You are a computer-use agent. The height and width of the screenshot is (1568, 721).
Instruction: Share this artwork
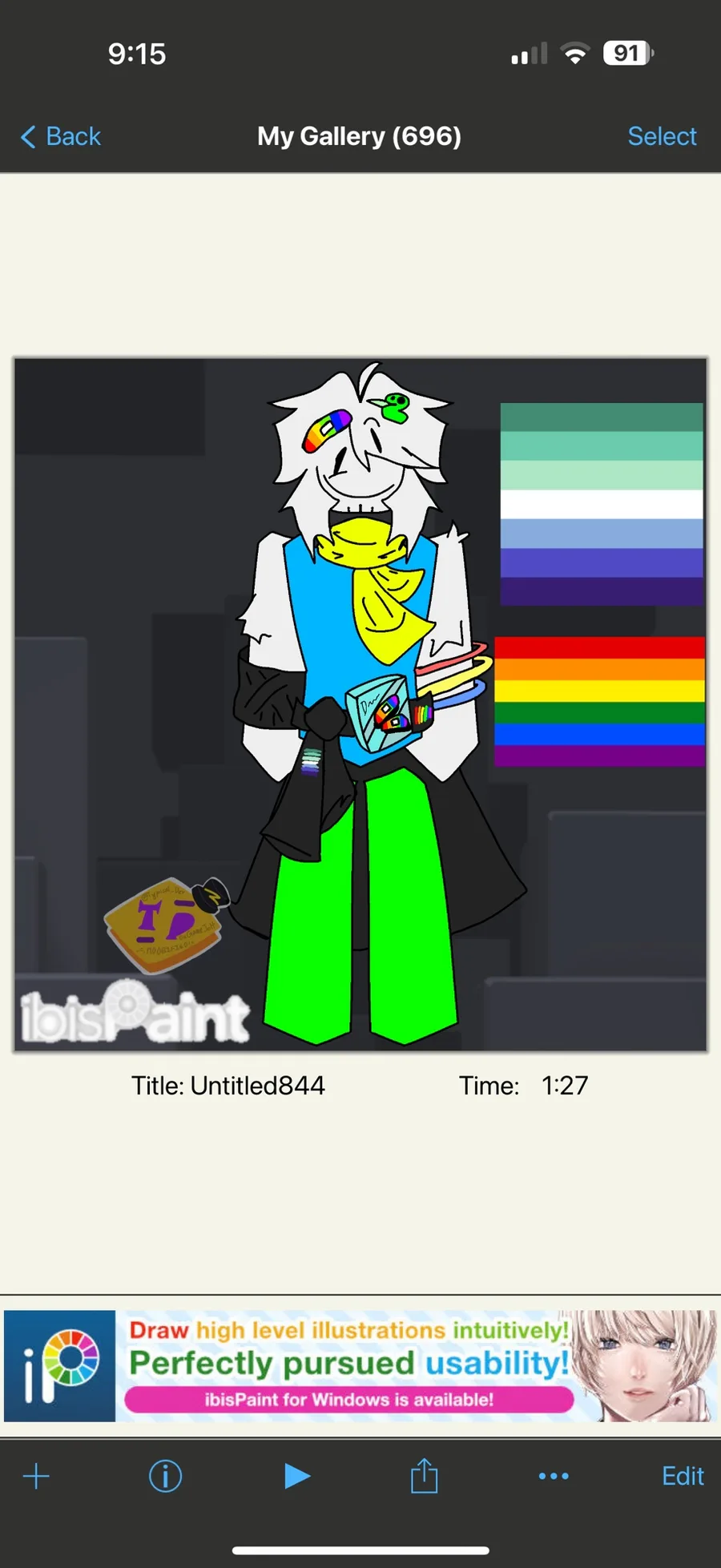424,1475
